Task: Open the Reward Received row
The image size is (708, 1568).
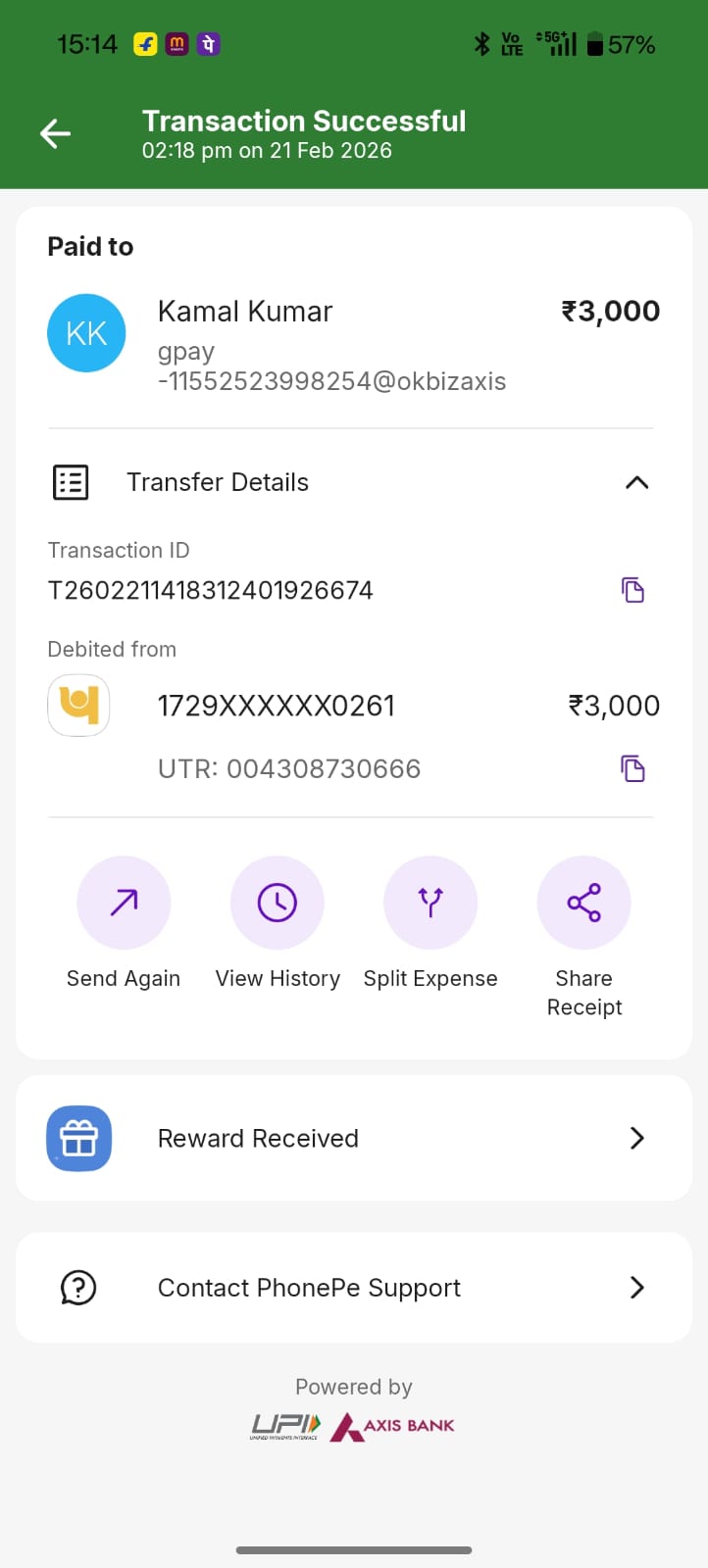Action: tap(354, 1138)
